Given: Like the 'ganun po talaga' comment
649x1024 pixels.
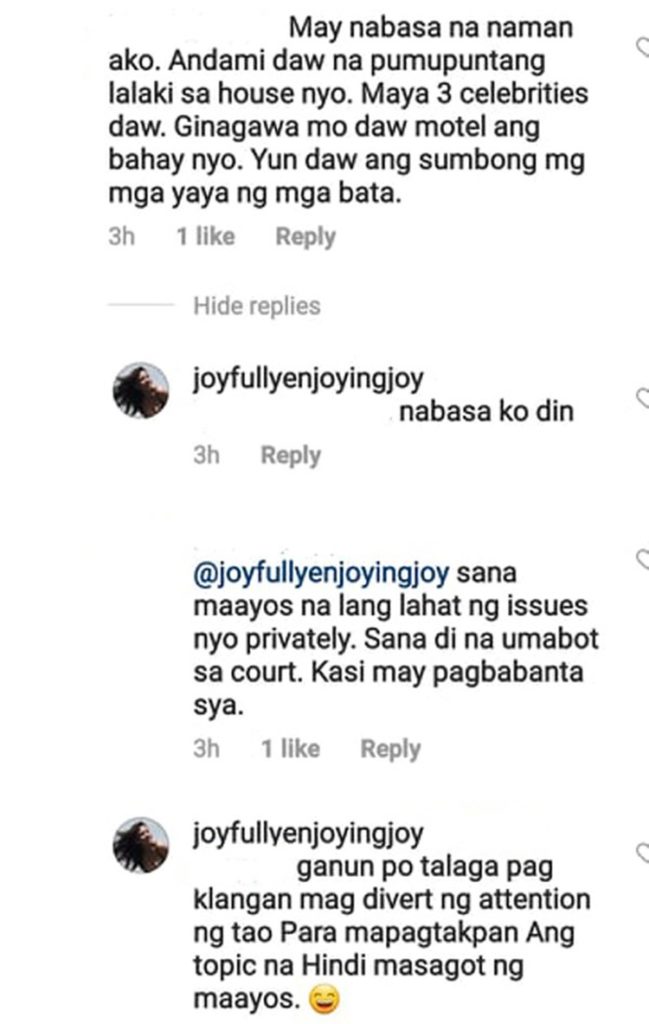Looking at the screenshot, I should point(641,852).
